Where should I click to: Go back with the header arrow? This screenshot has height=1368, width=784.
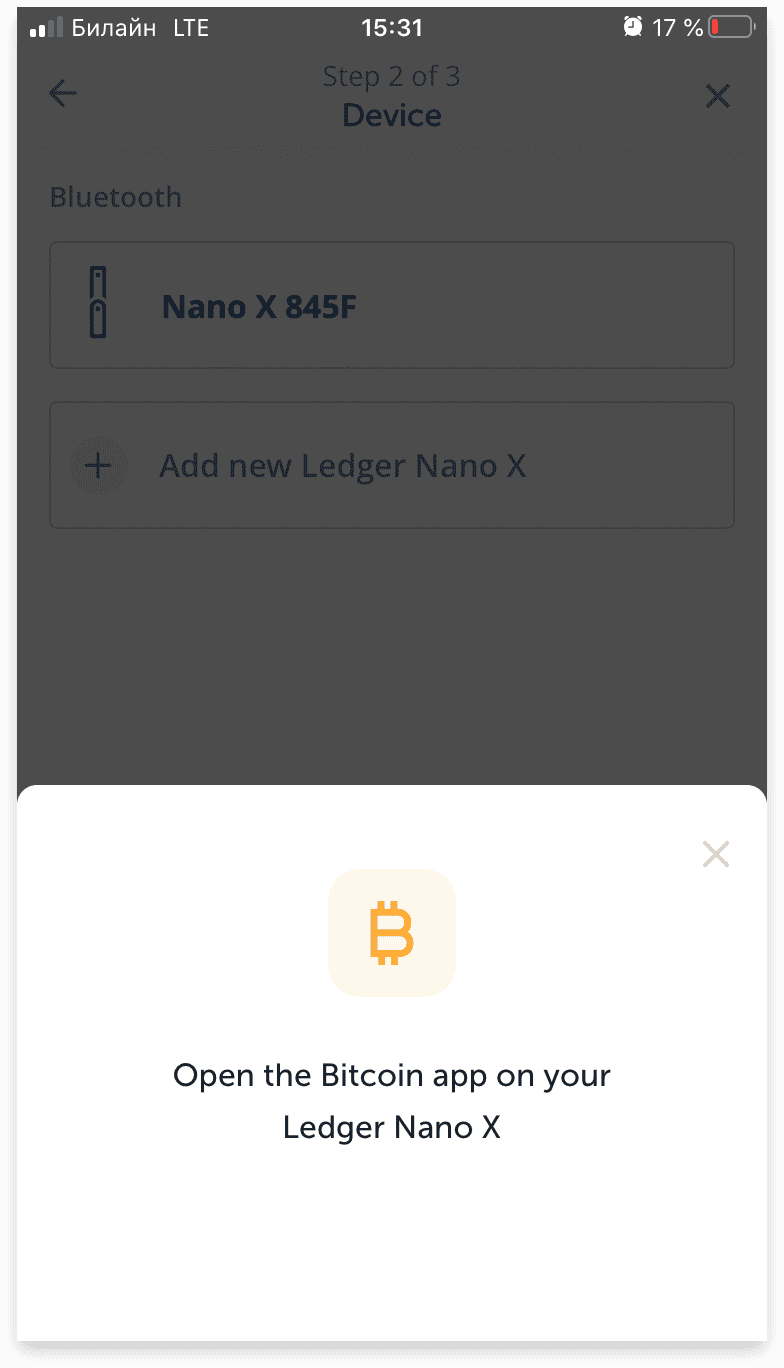tap(63, 94)
